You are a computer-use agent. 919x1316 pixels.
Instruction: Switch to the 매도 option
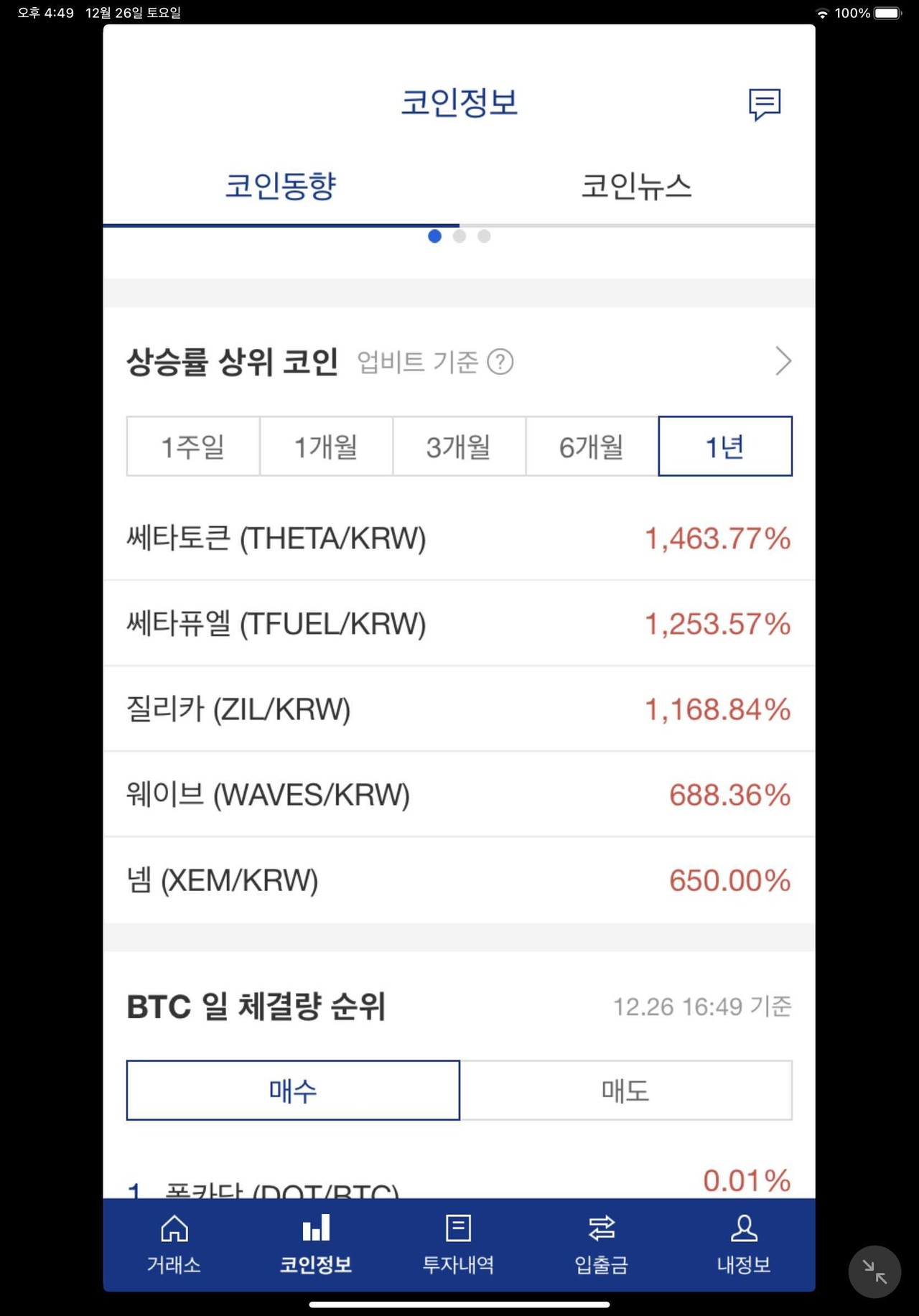pyautogui.click(x=626, y=1091)
